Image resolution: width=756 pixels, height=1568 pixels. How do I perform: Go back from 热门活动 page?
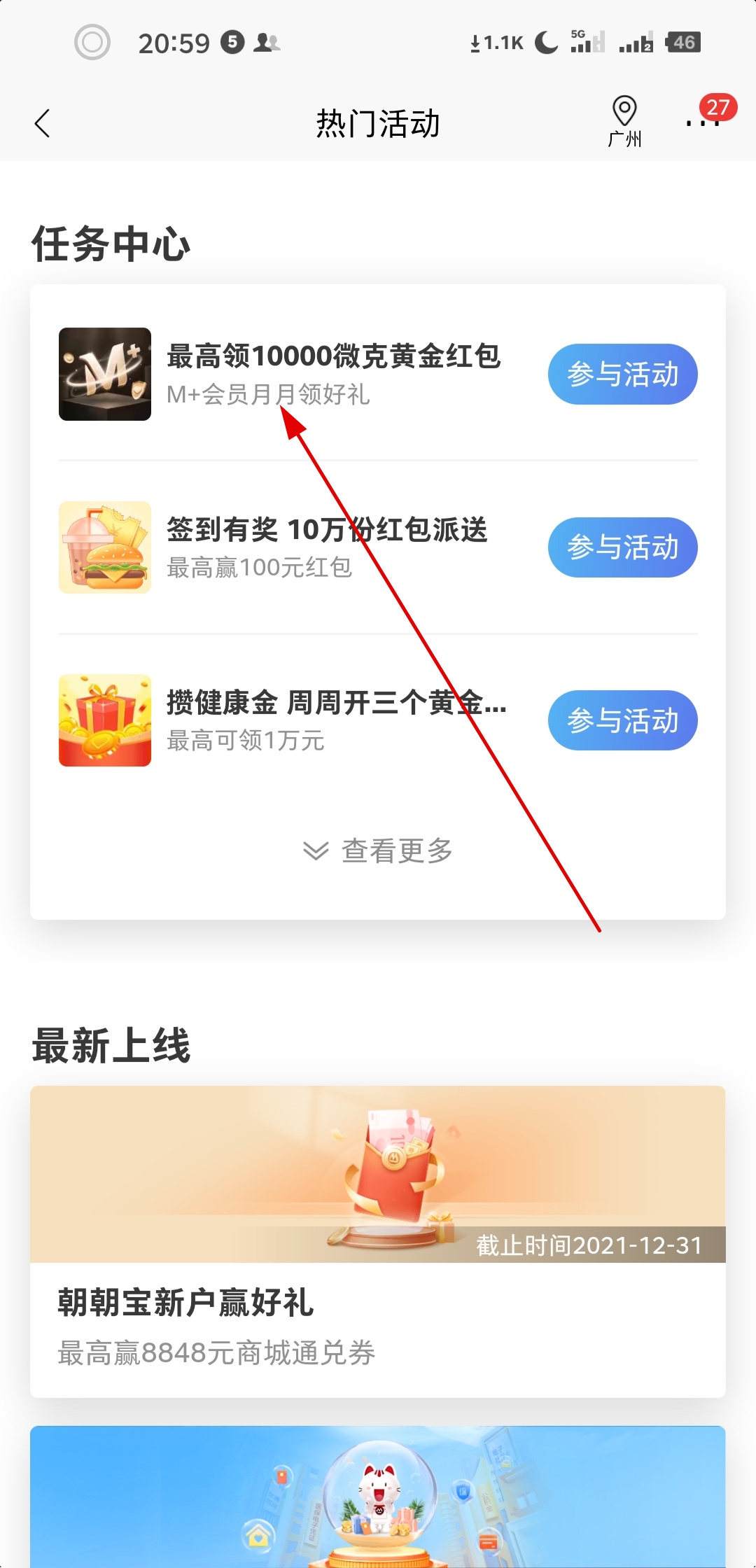point(43,124)
